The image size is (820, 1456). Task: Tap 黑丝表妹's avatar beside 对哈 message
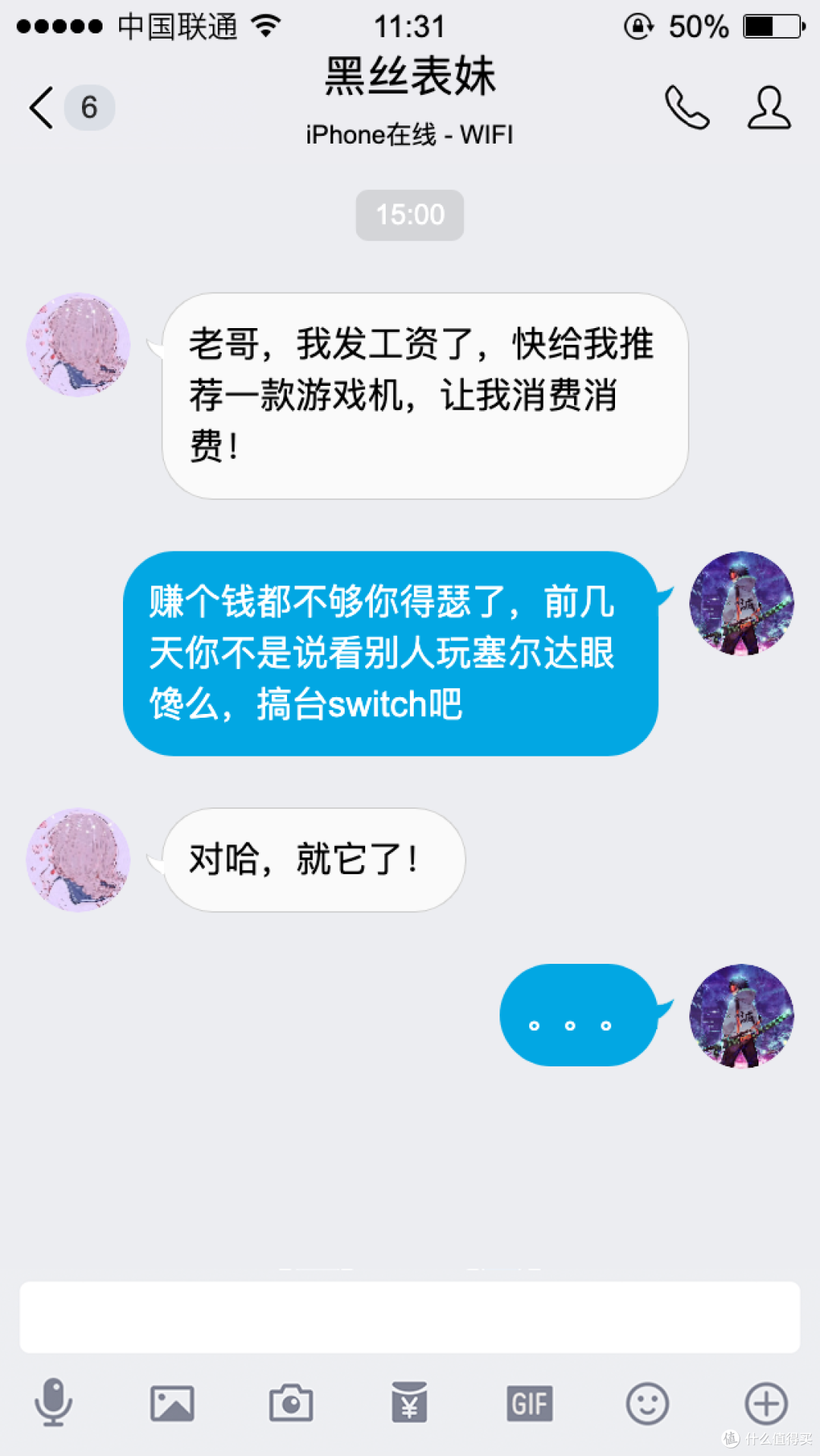78,860
